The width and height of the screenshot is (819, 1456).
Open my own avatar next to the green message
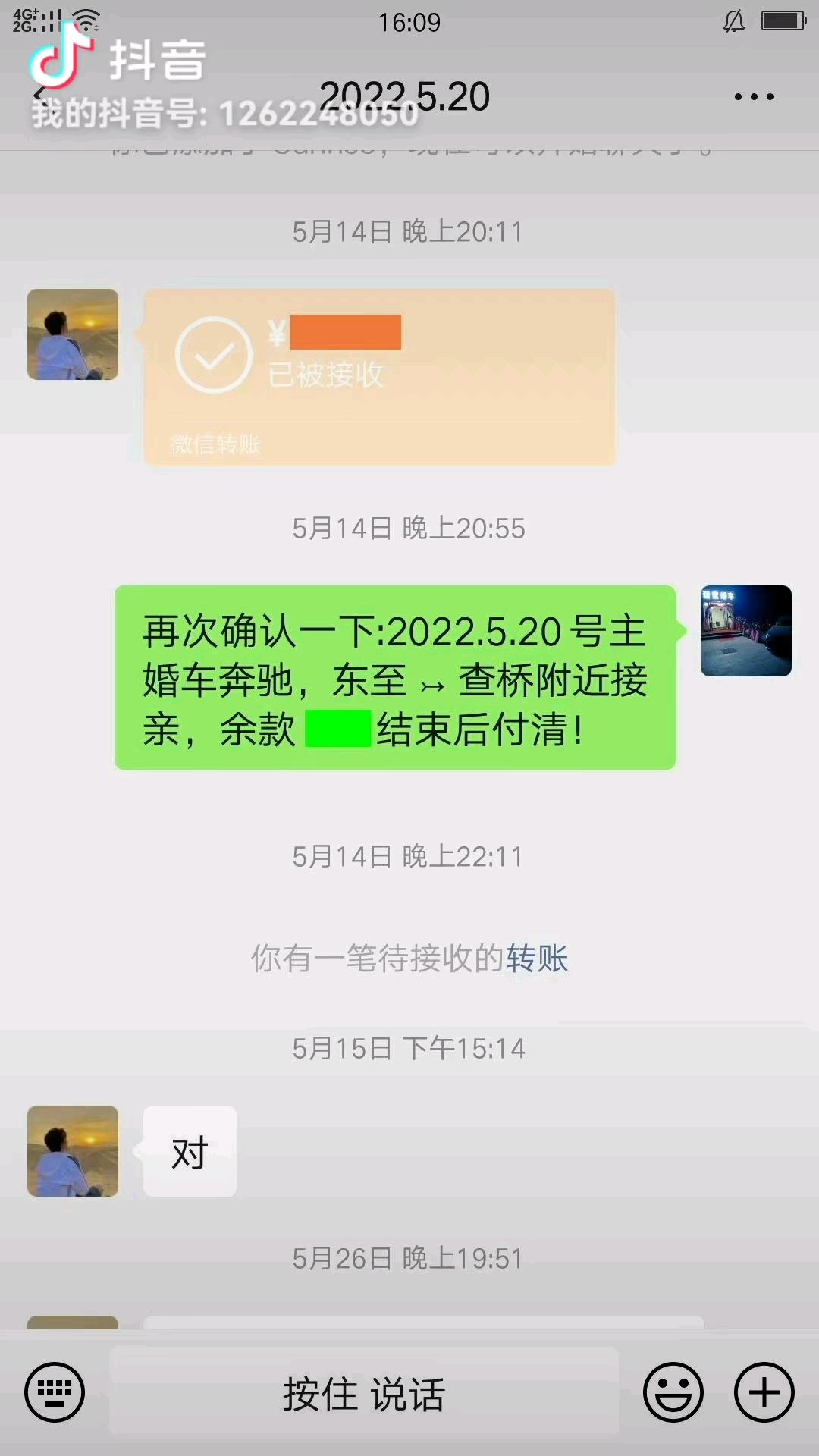(745, 631)
